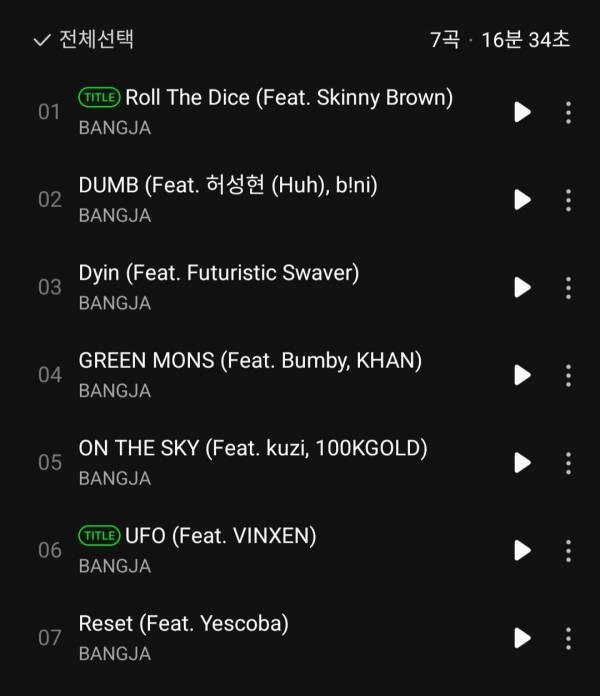This screenshot has width=600, height=696.
Task: Open the overflow menu for UFO
Action: click(568, 550)
